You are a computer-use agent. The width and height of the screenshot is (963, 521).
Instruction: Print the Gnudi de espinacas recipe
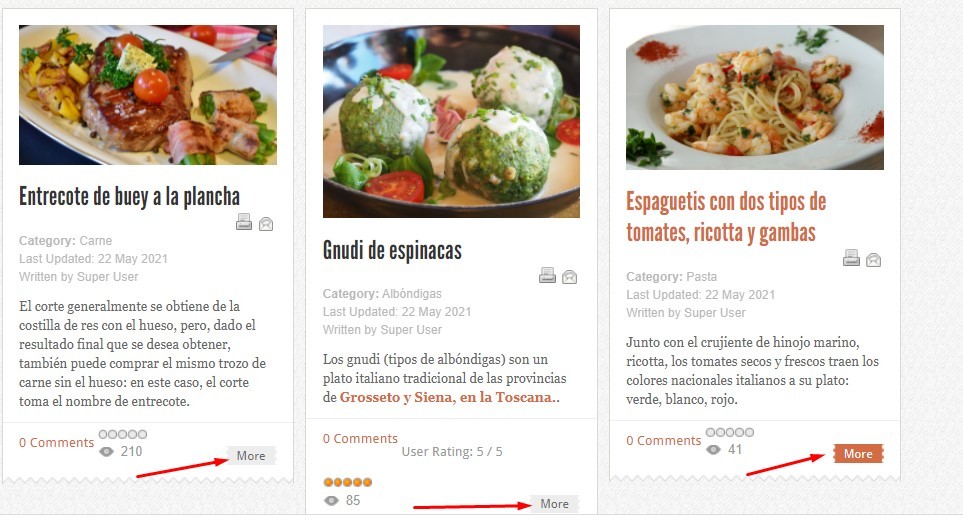547,276
